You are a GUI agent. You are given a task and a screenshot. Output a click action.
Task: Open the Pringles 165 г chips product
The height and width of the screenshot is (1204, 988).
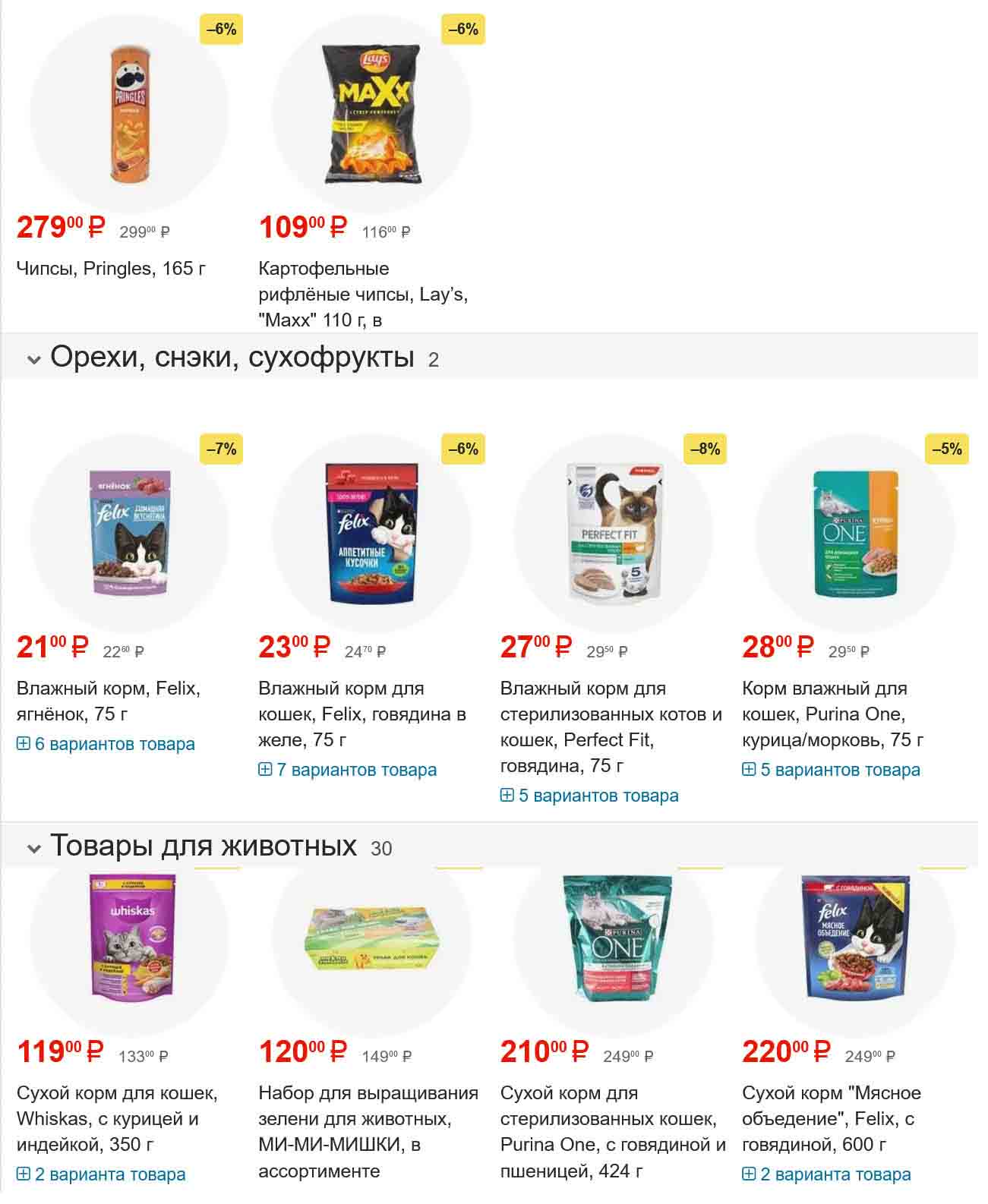point(111,269)
